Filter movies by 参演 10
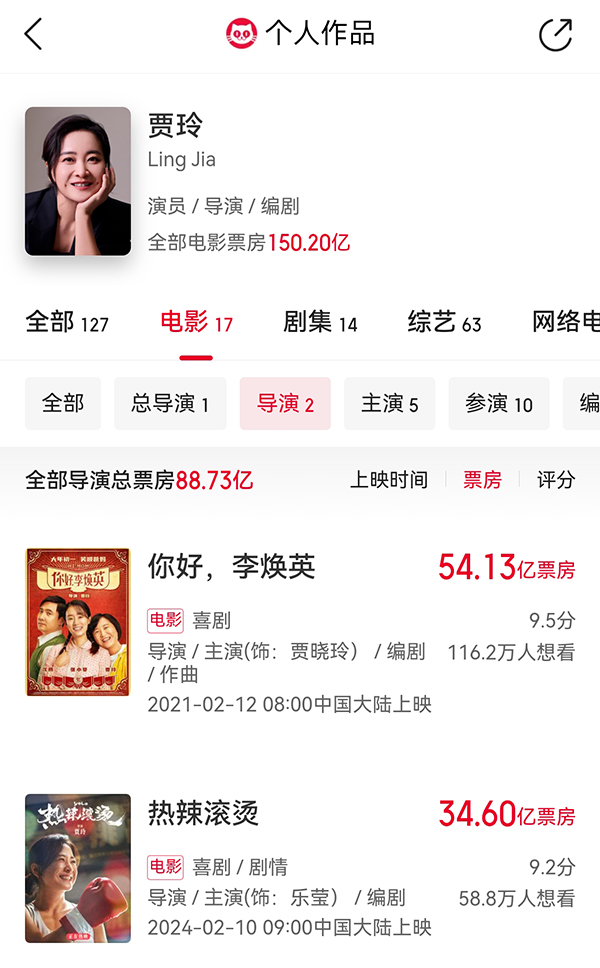 (499, 404)
